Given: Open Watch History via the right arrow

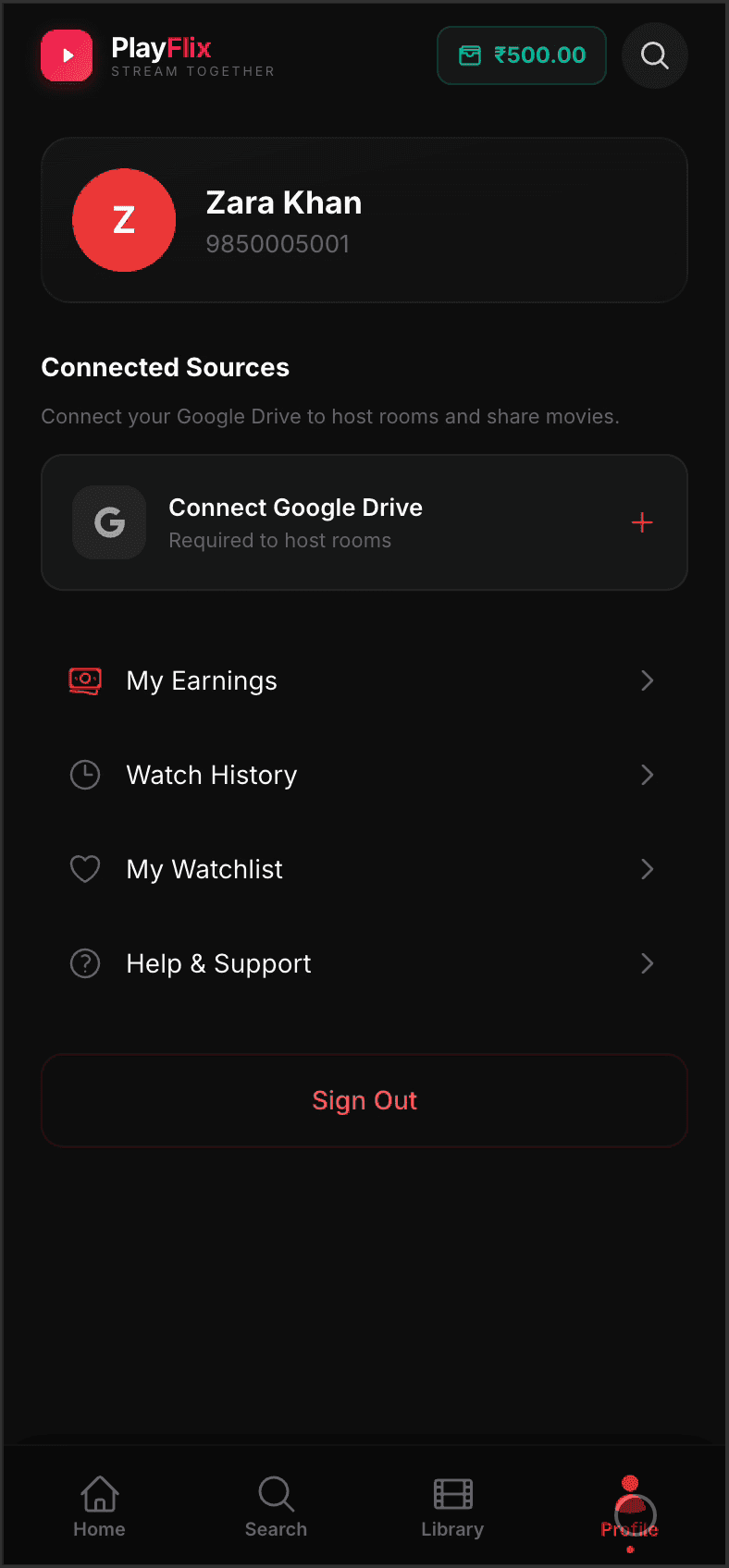Looking at the screenshot, I should (647, 775).
